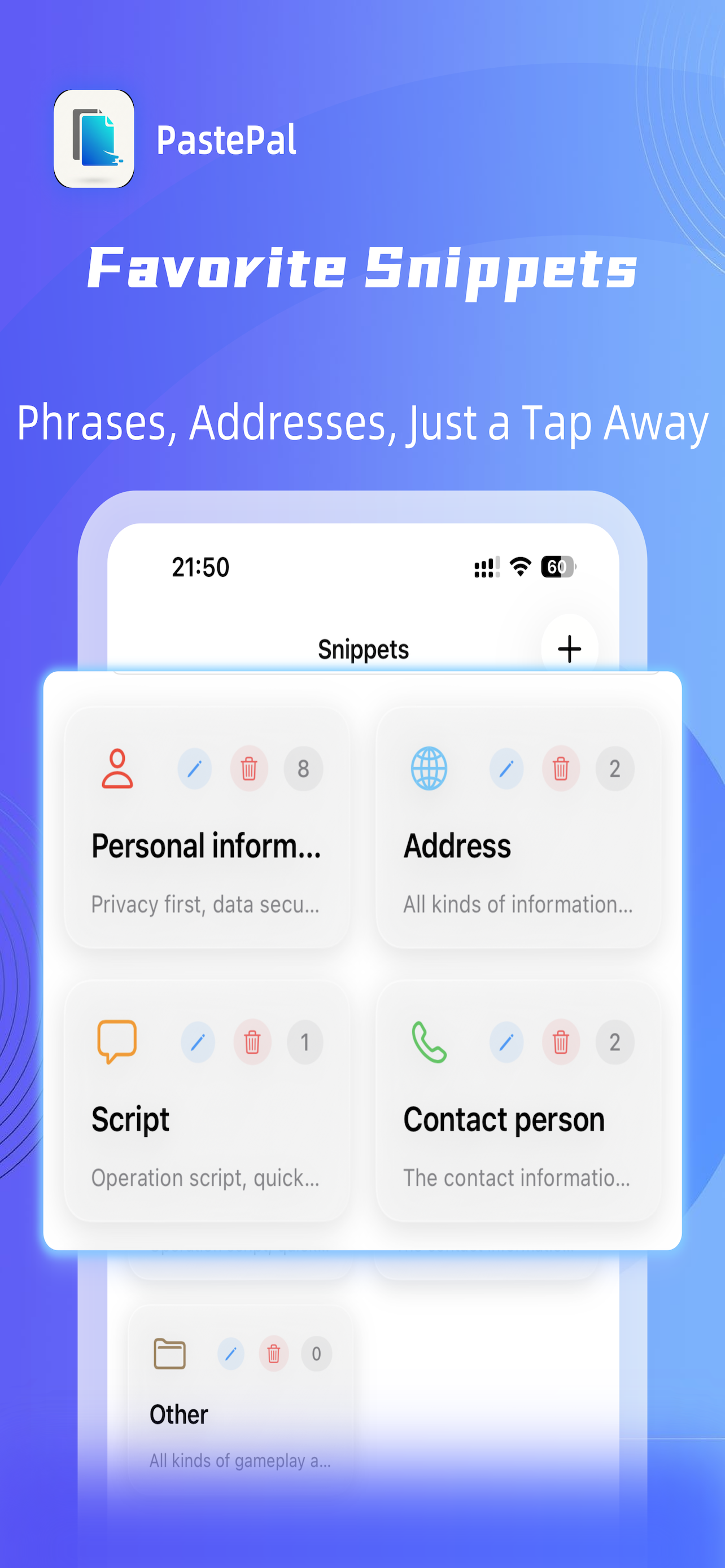Click the count badge on Contact person
The image size is (725, 1568).
[614, 1042]
